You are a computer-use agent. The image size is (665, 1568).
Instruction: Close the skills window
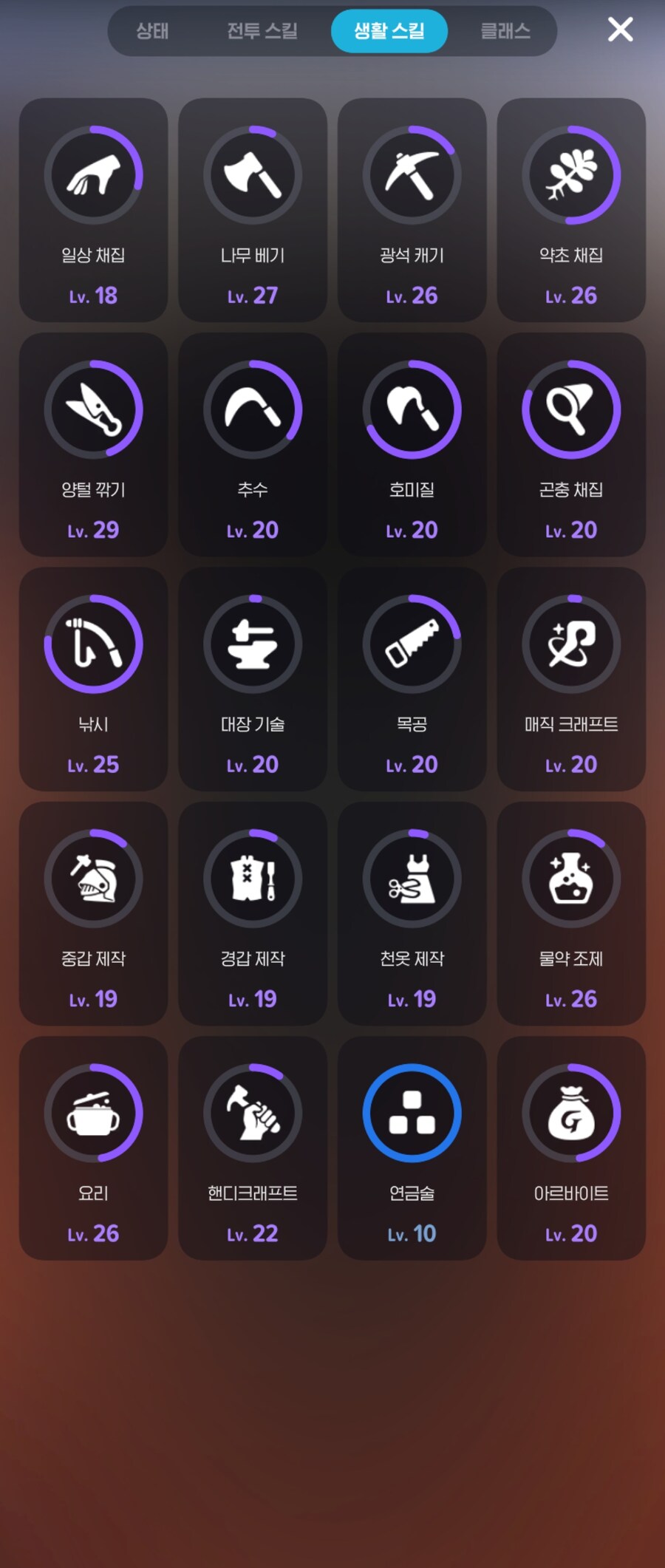click(x=620, y=30)
